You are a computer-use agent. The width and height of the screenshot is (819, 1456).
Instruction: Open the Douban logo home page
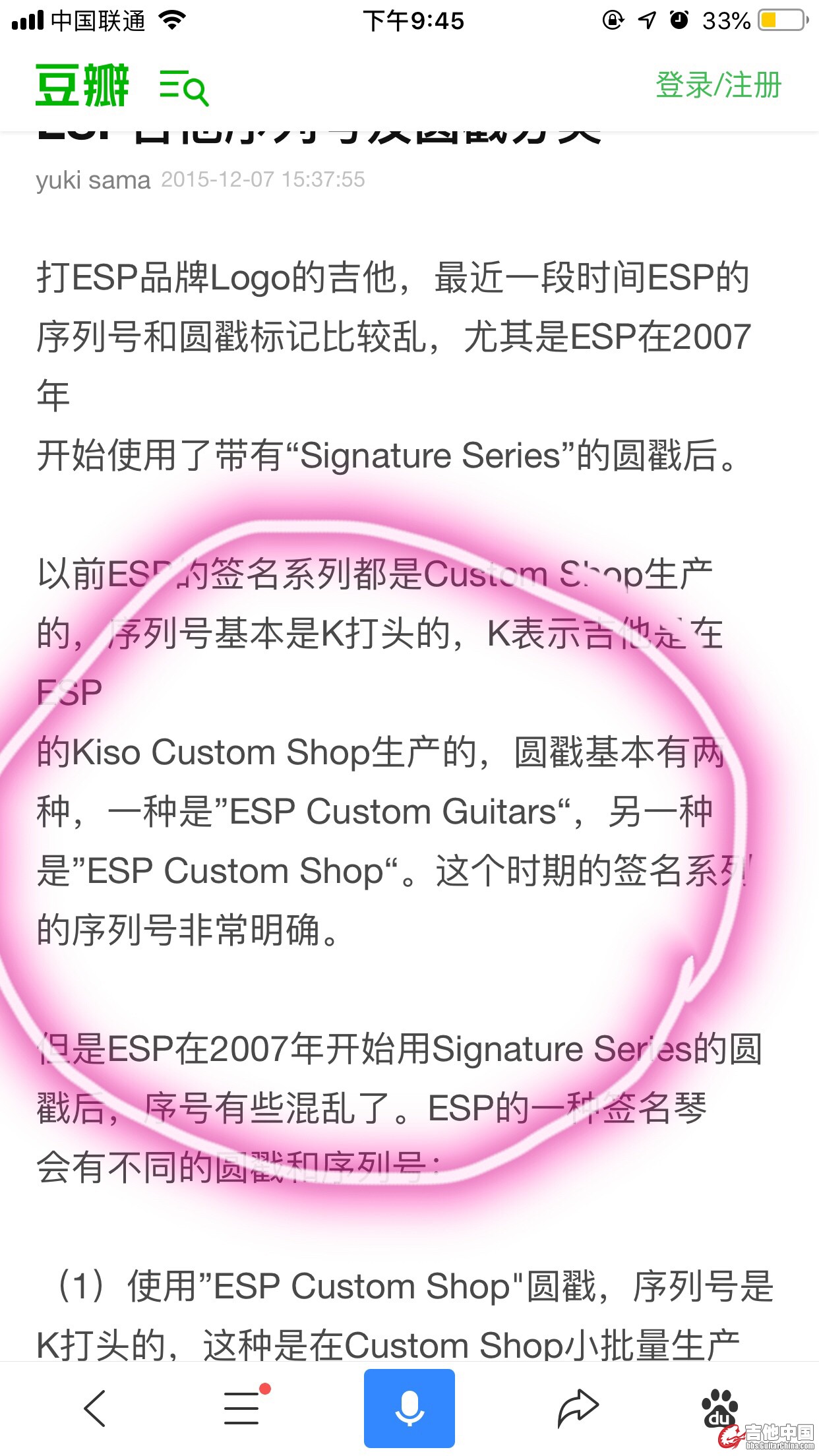(x=82, y=86)
